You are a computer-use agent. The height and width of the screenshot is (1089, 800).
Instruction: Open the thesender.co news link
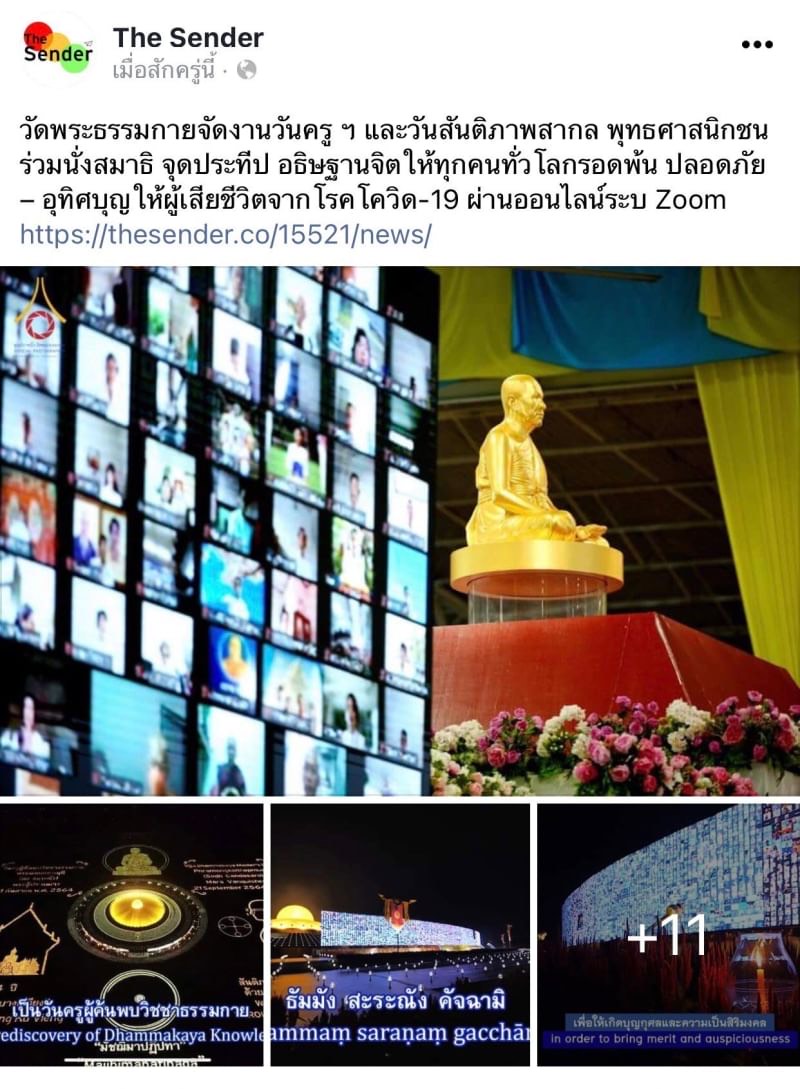(x=226, y=234)
